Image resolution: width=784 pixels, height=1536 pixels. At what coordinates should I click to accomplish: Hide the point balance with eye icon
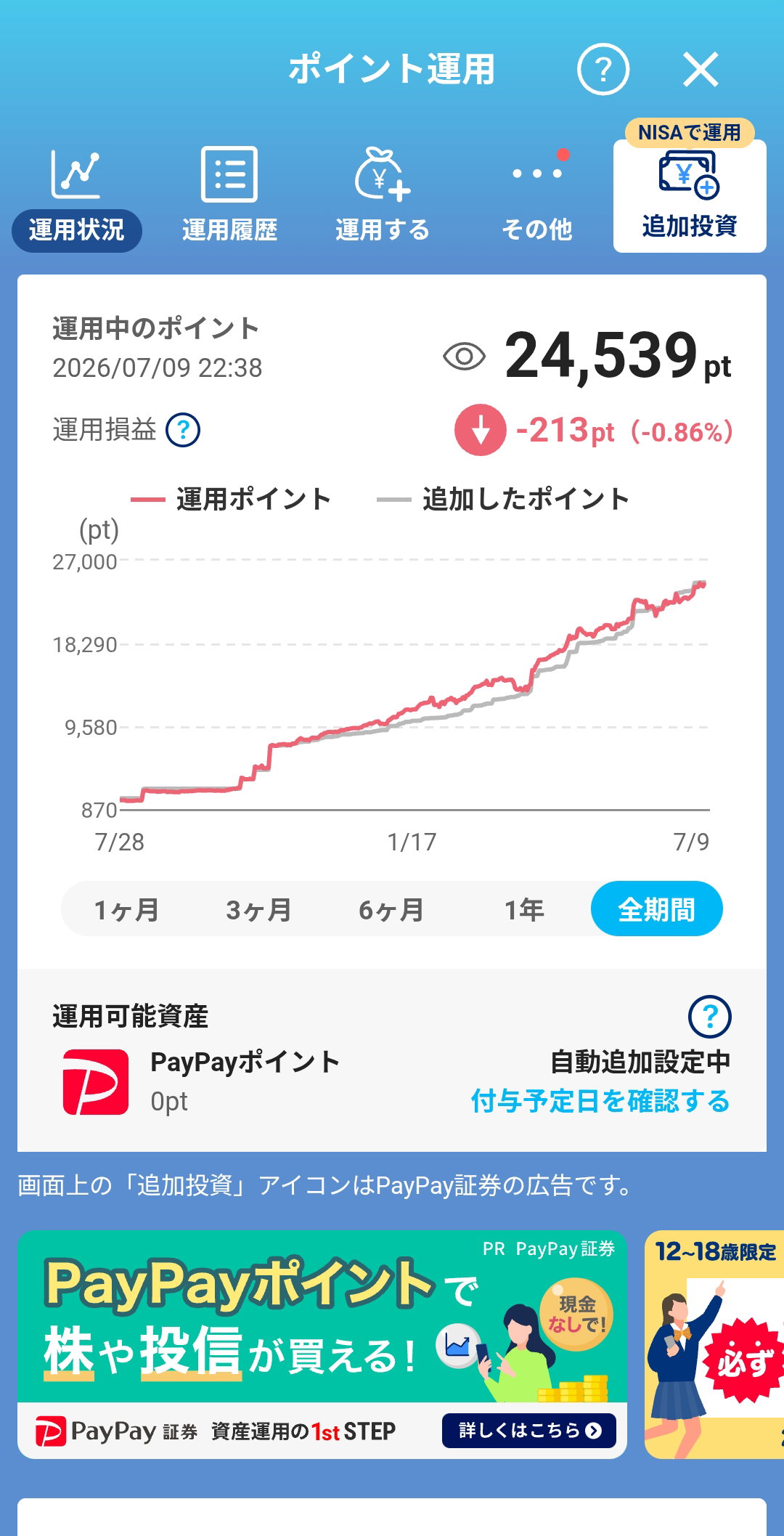coord(464,356)
